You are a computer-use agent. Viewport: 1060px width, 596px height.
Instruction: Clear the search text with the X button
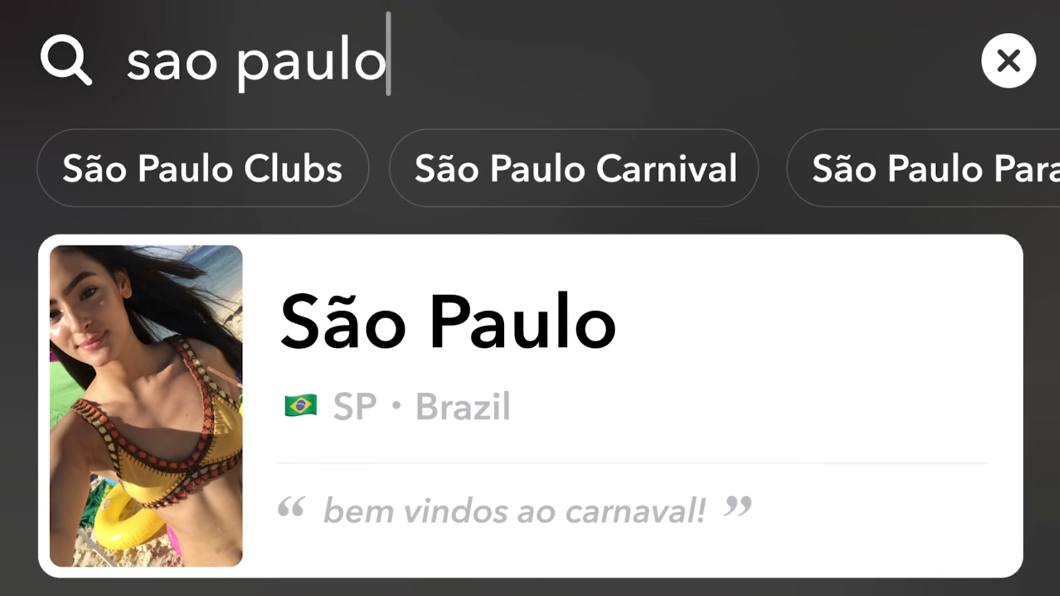click(x=1008, y=61)
